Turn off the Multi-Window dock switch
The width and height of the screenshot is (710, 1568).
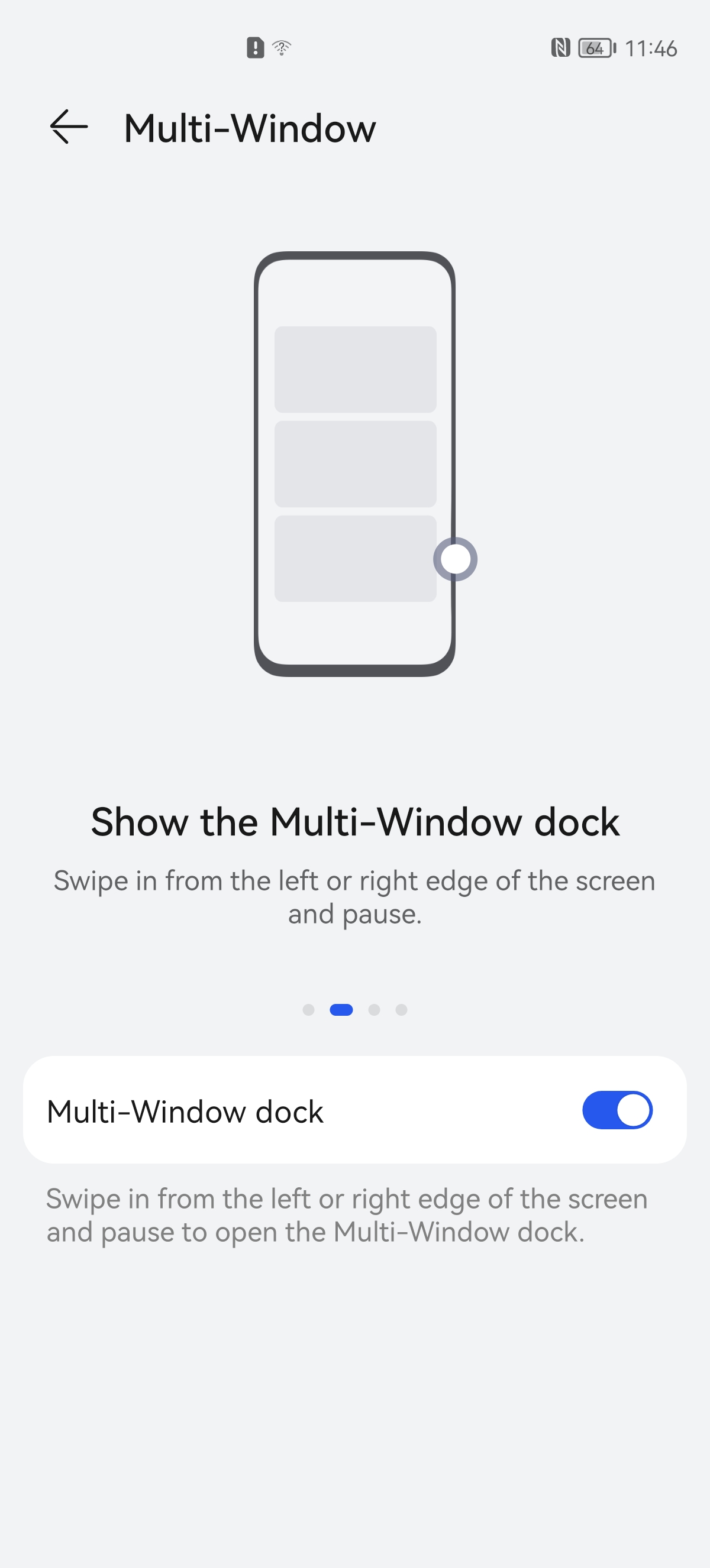tap(617, 1110)
